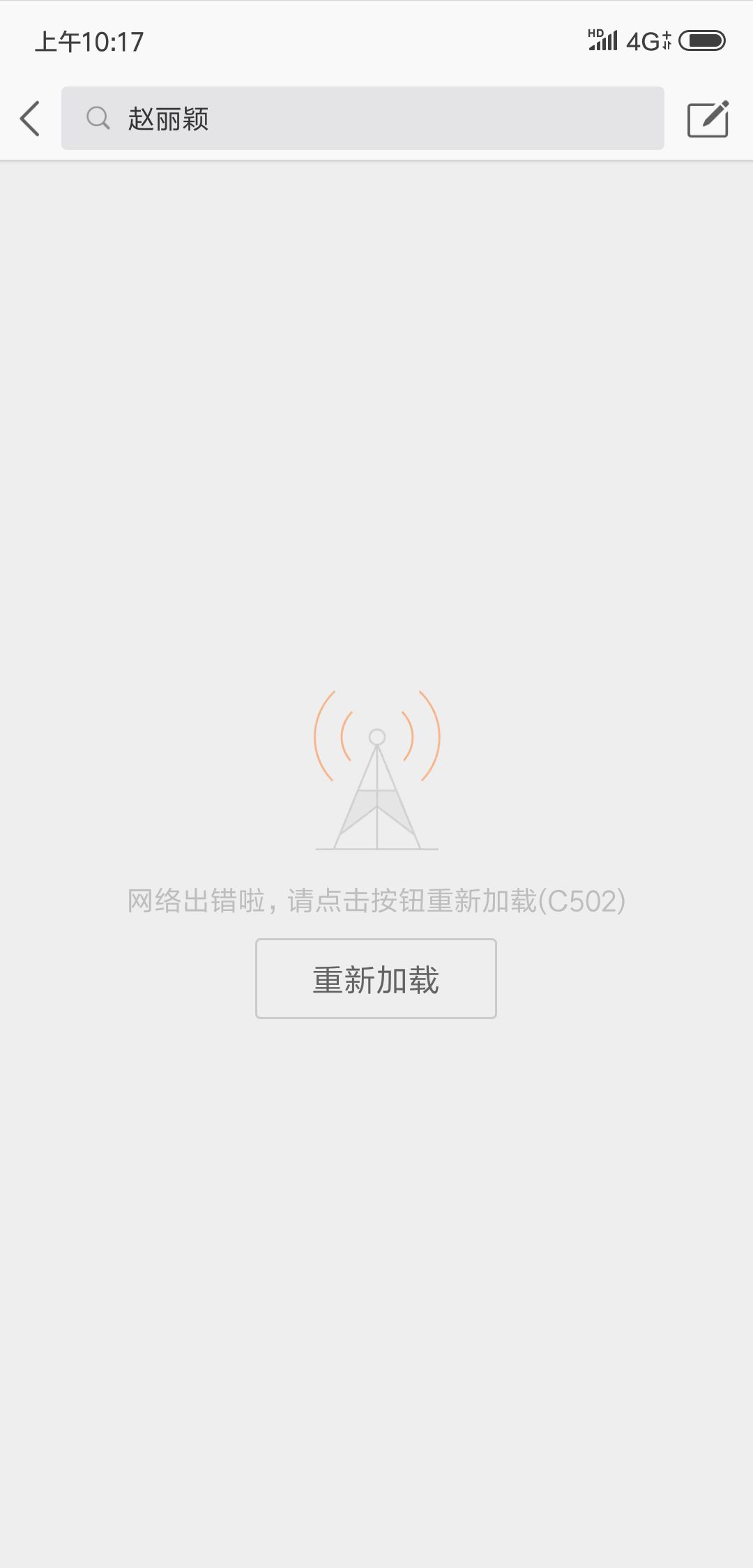
Task: Open the compose post icon
Action: (x=708, y=119)
